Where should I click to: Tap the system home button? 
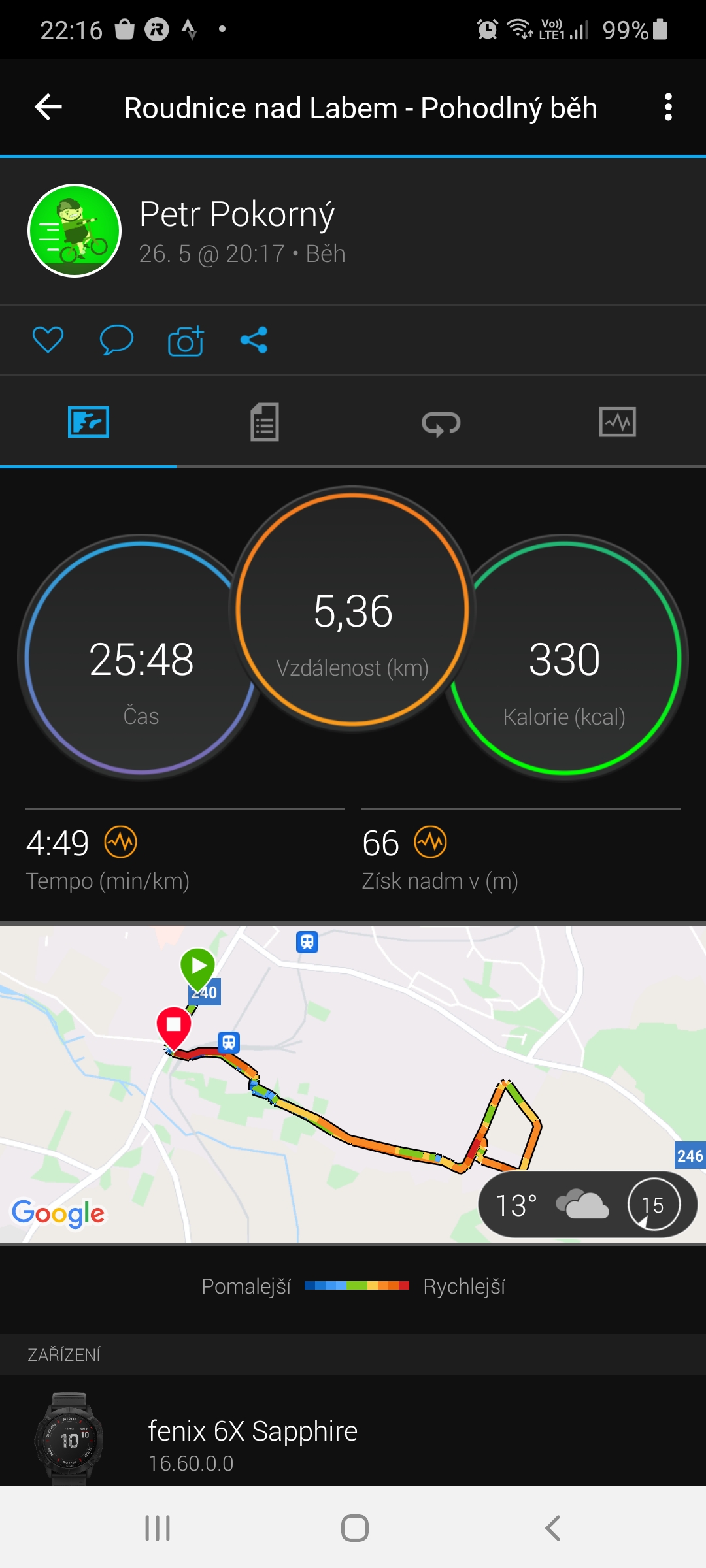pyautogui.click(x=354, y=1528)
